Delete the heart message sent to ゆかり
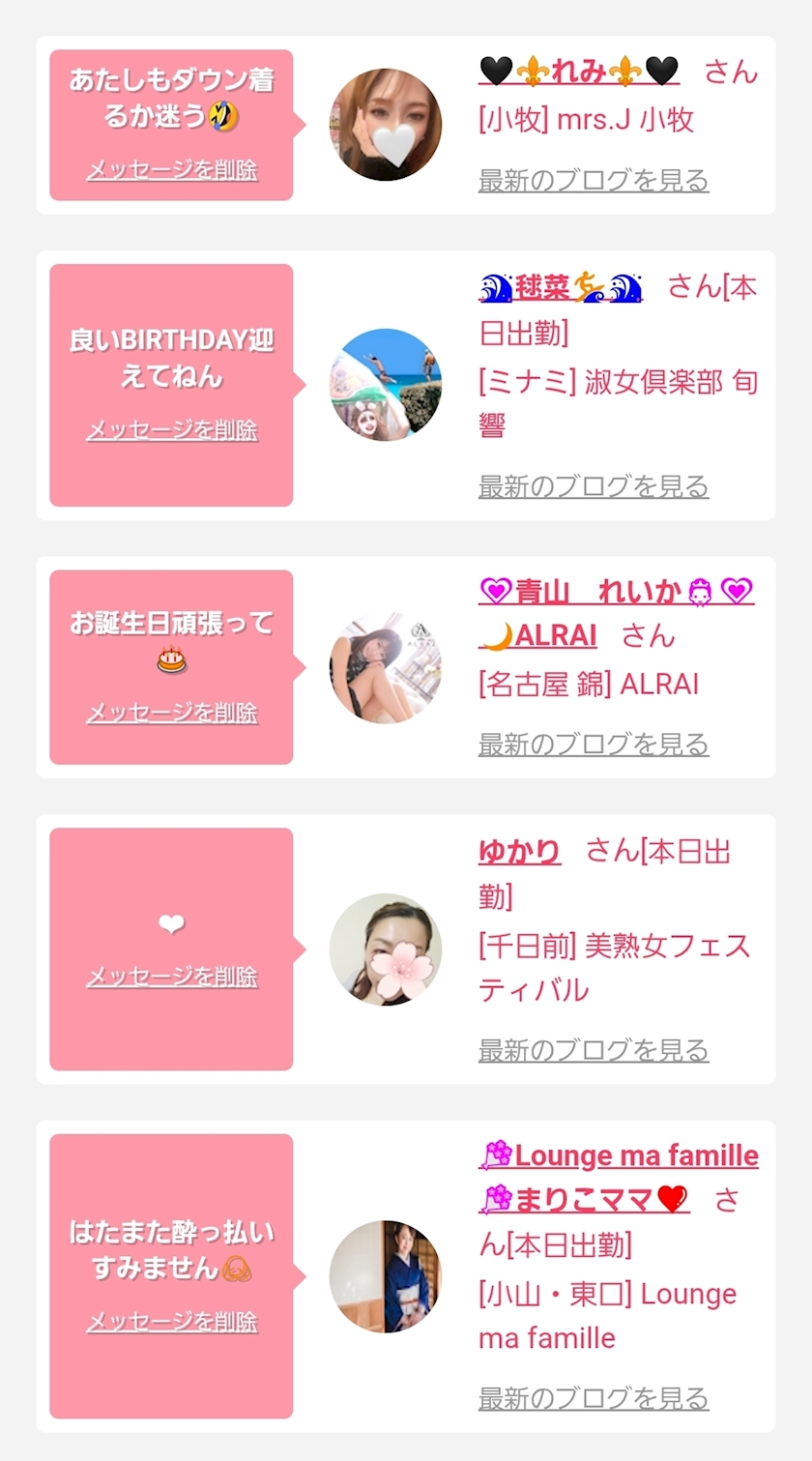The height and width of the screenshot is (1461, 812). 172,978
